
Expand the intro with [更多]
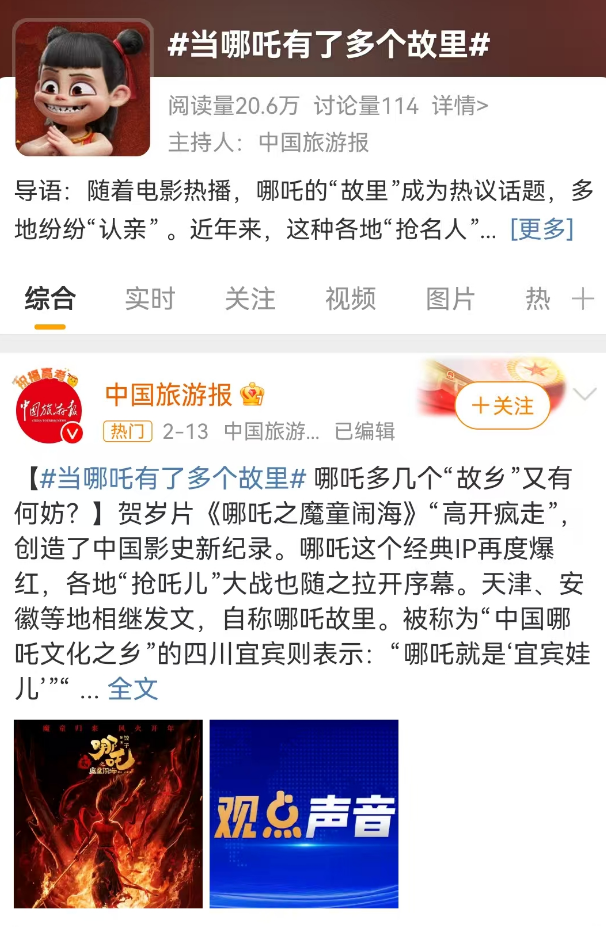point(541,229)
